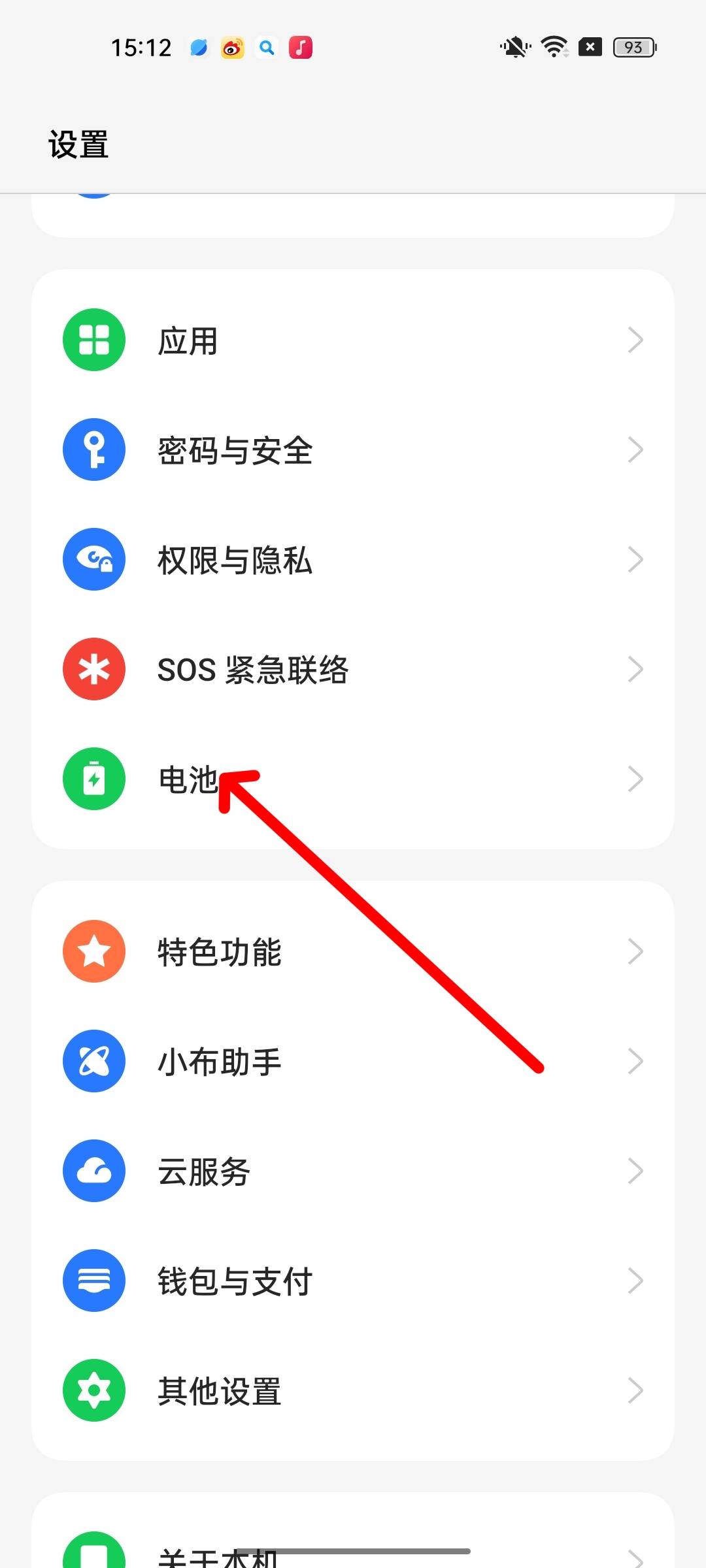Viewport: 706px width, 1568px height.
Task: Open the 钱包与支付 wallet icon
Action: coord(93,1281)
